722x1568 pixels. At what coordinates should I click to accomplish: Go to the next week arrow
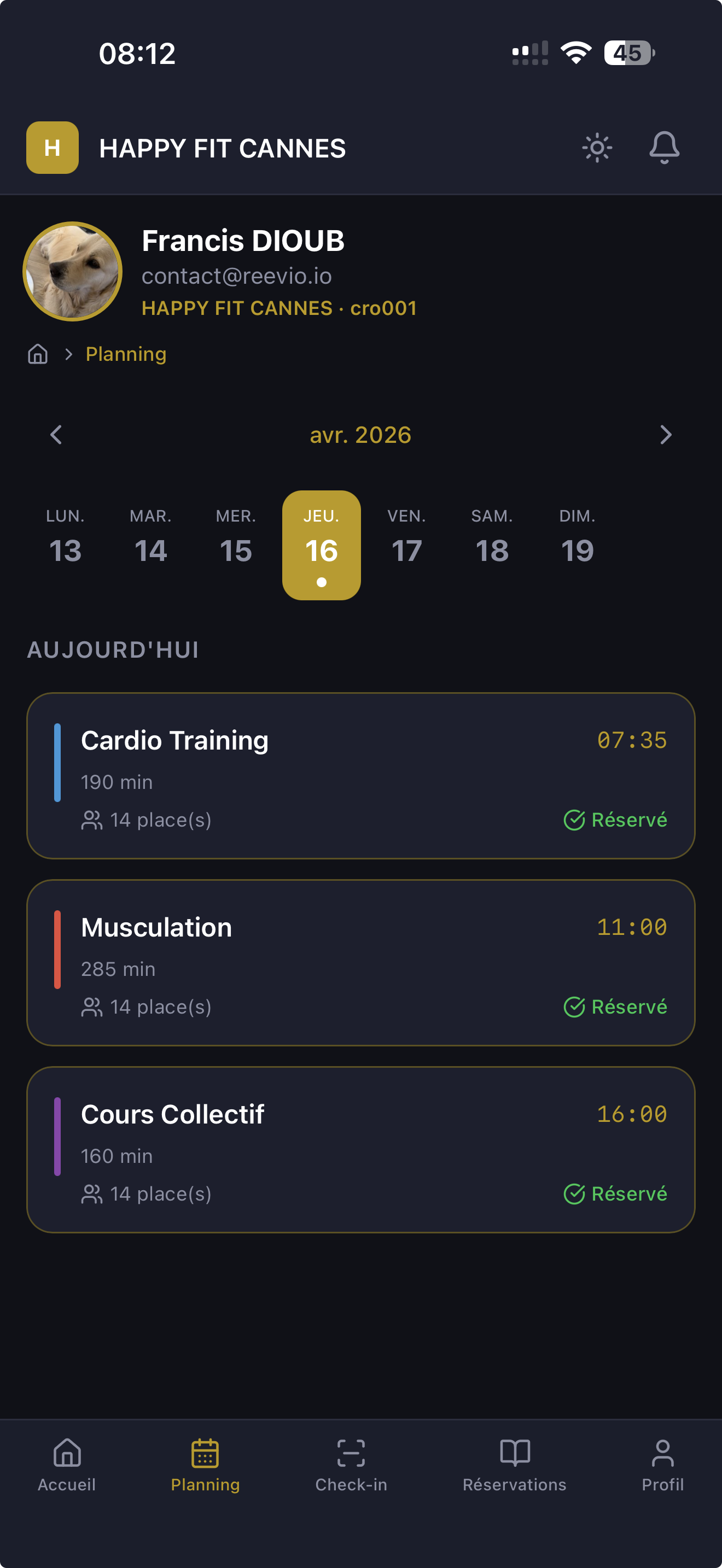665,435
